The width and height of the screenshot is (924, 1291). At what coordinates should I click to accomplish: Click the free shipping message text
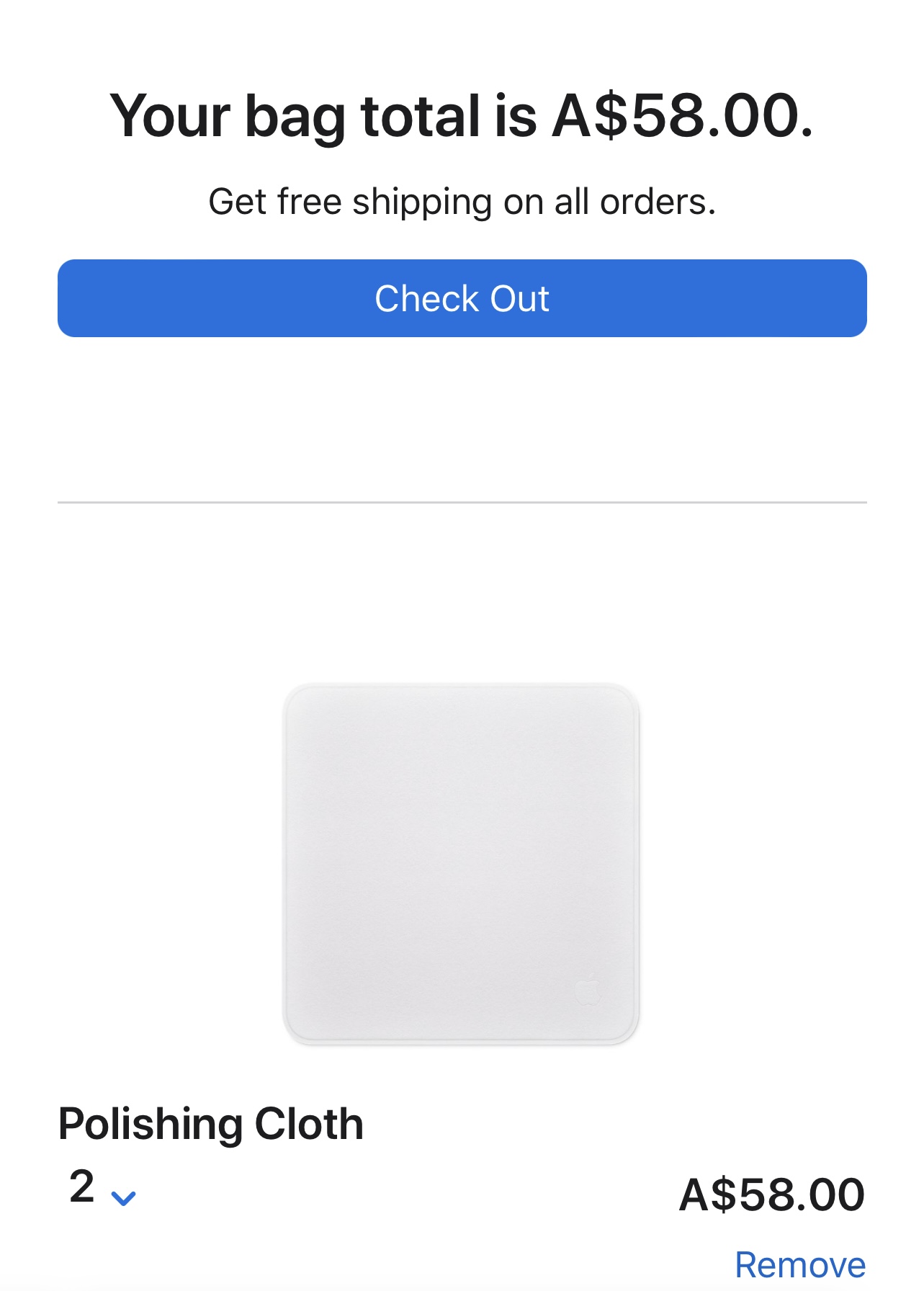coord(462,202)
